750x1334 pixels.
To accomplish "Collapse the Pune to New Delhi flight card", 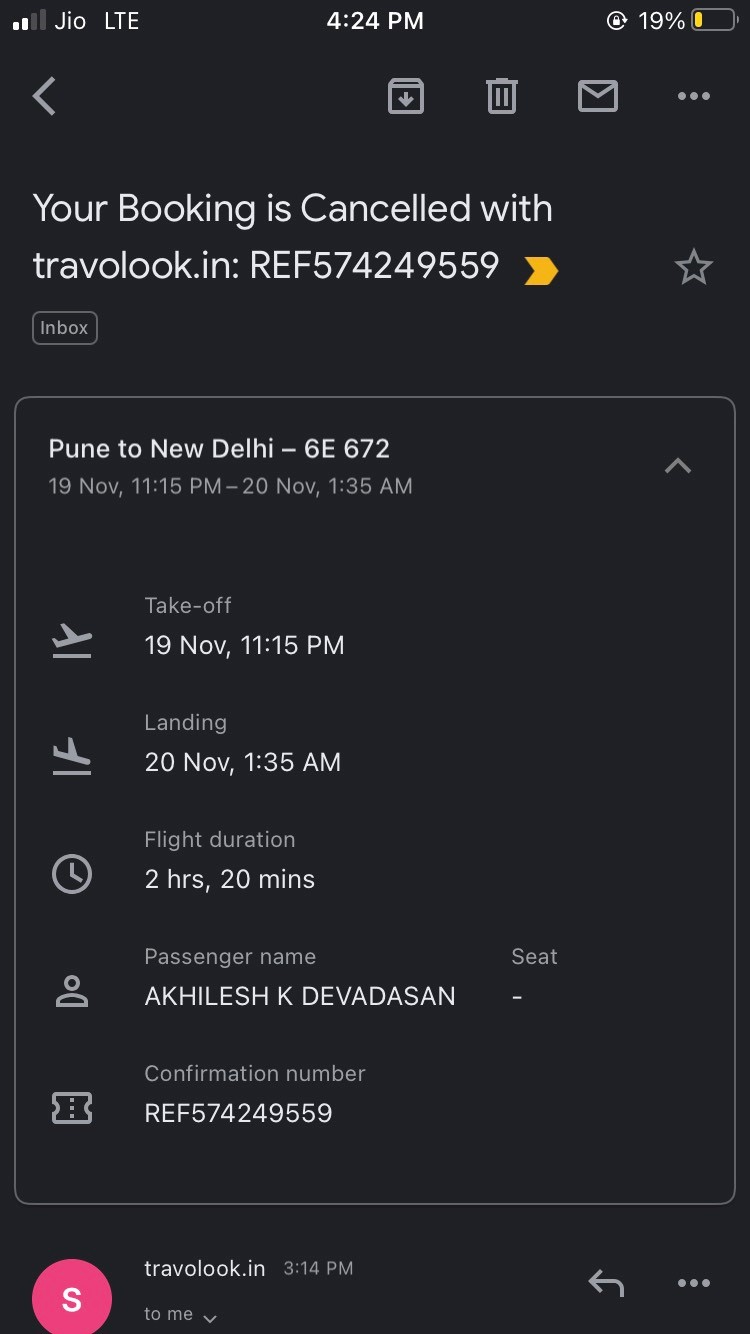I will coord(678,466).
